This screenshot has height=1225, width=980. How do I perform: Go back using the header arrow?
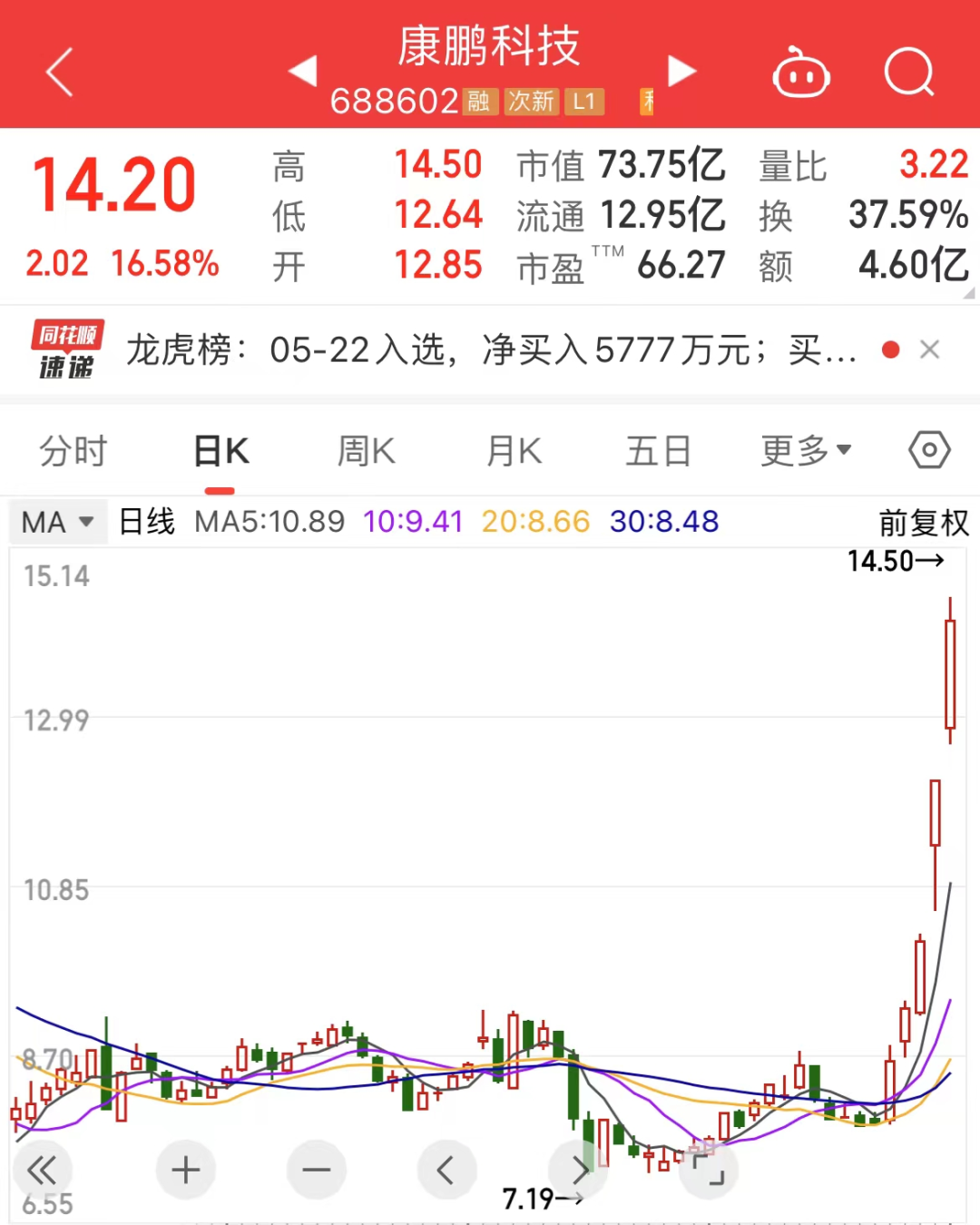pyautogui.click(x=60, y=73)
